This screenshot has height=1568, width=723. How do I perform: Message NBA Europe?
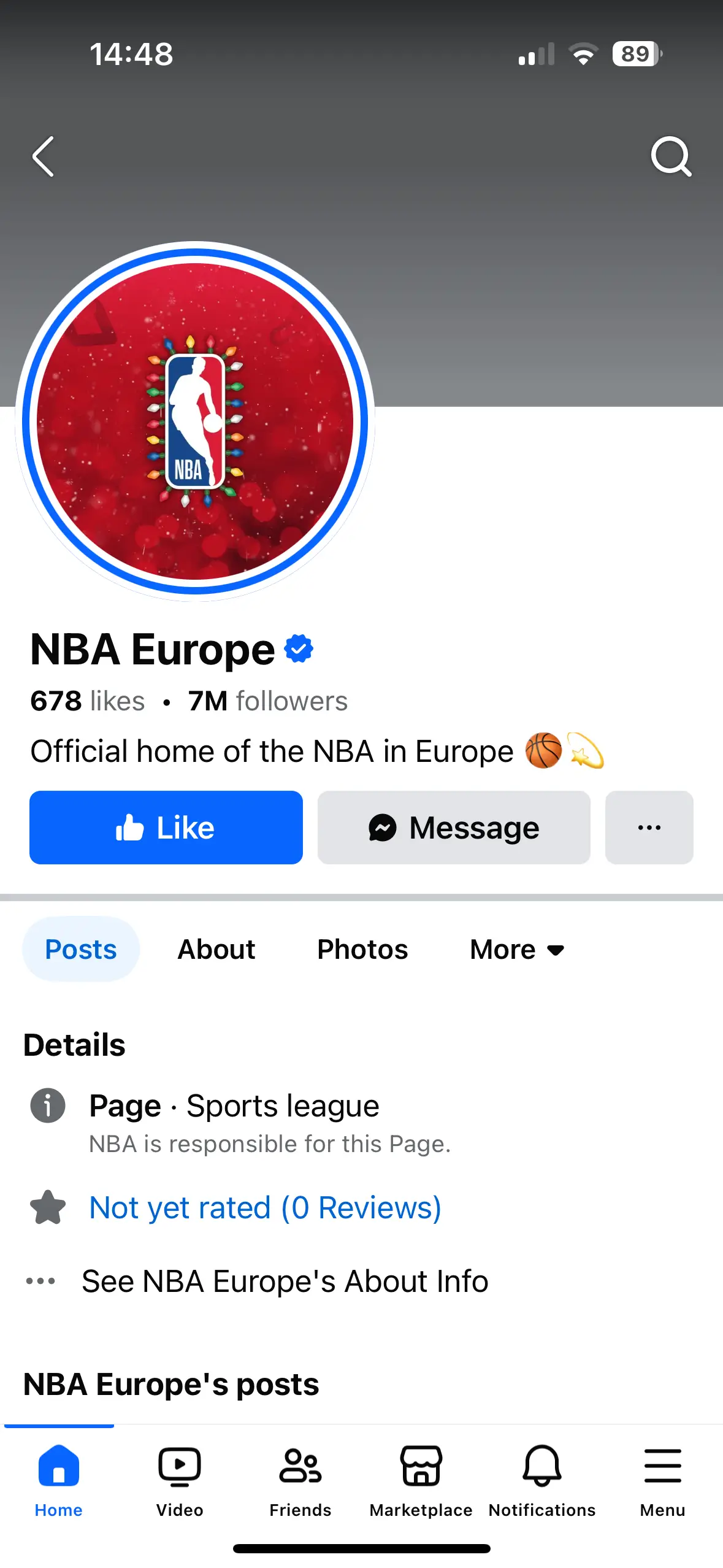click(454, 827)
